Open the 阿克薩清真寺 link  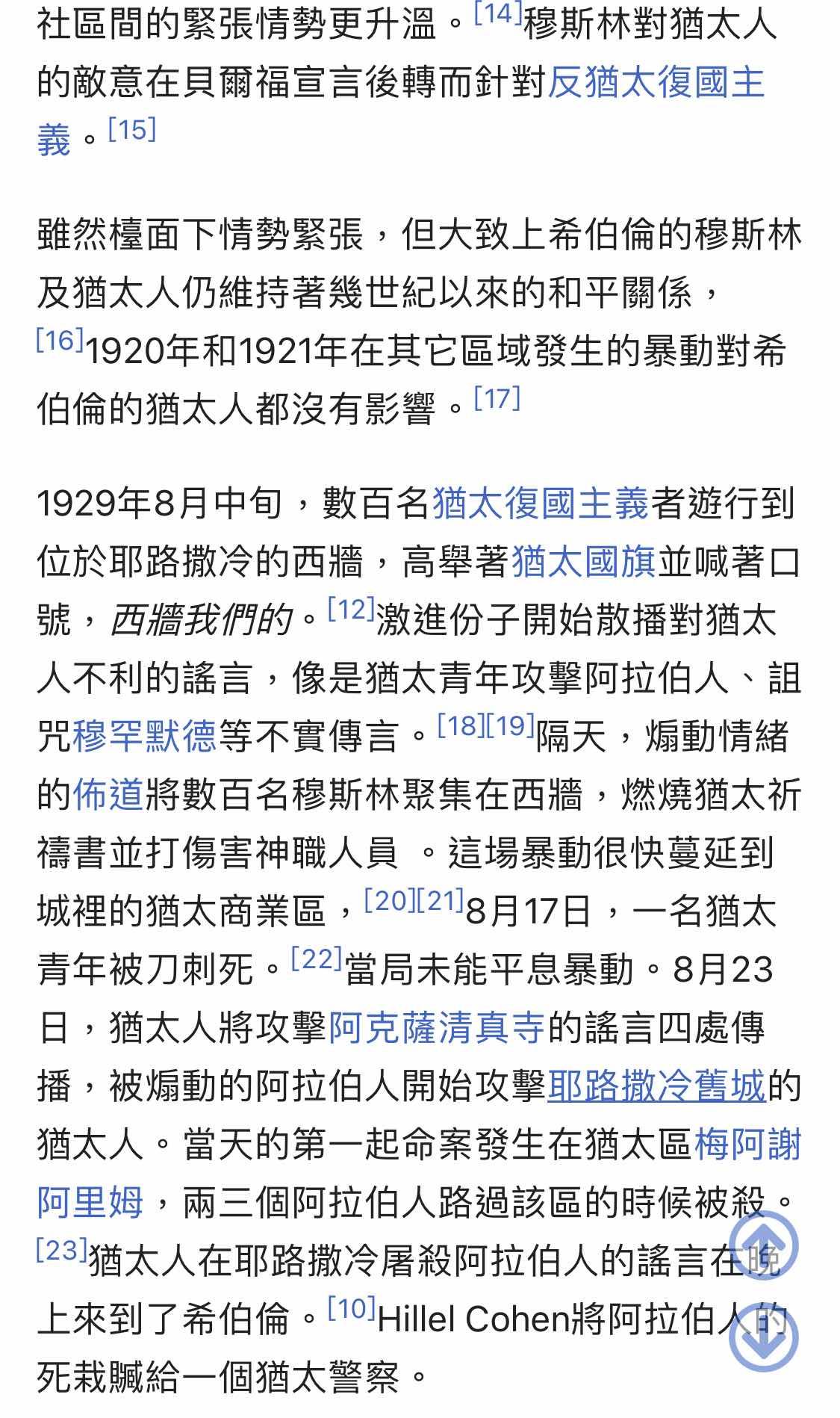438,1027
